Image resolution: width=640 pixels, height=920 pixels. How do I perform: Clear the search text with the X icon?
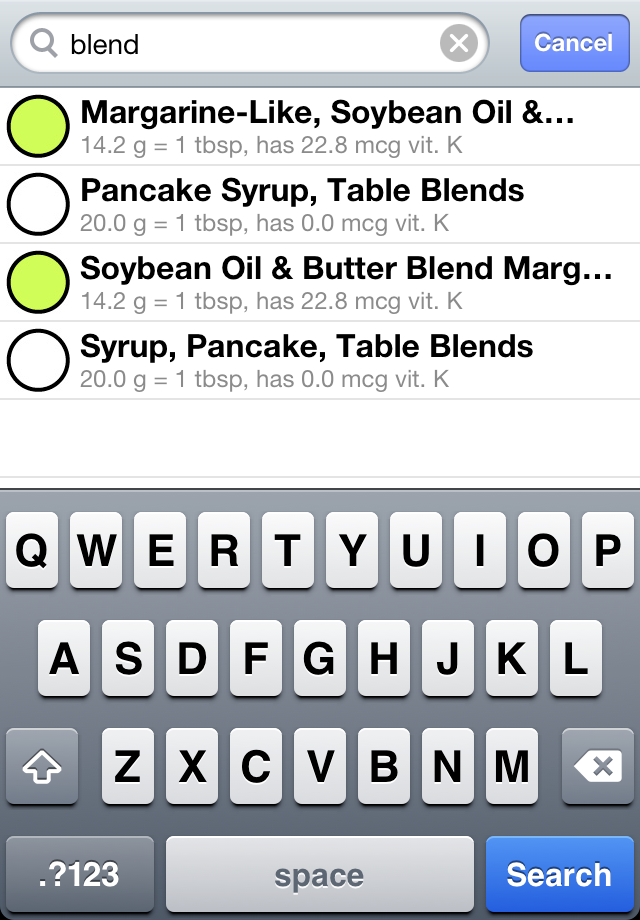click(x=458, y=44)
